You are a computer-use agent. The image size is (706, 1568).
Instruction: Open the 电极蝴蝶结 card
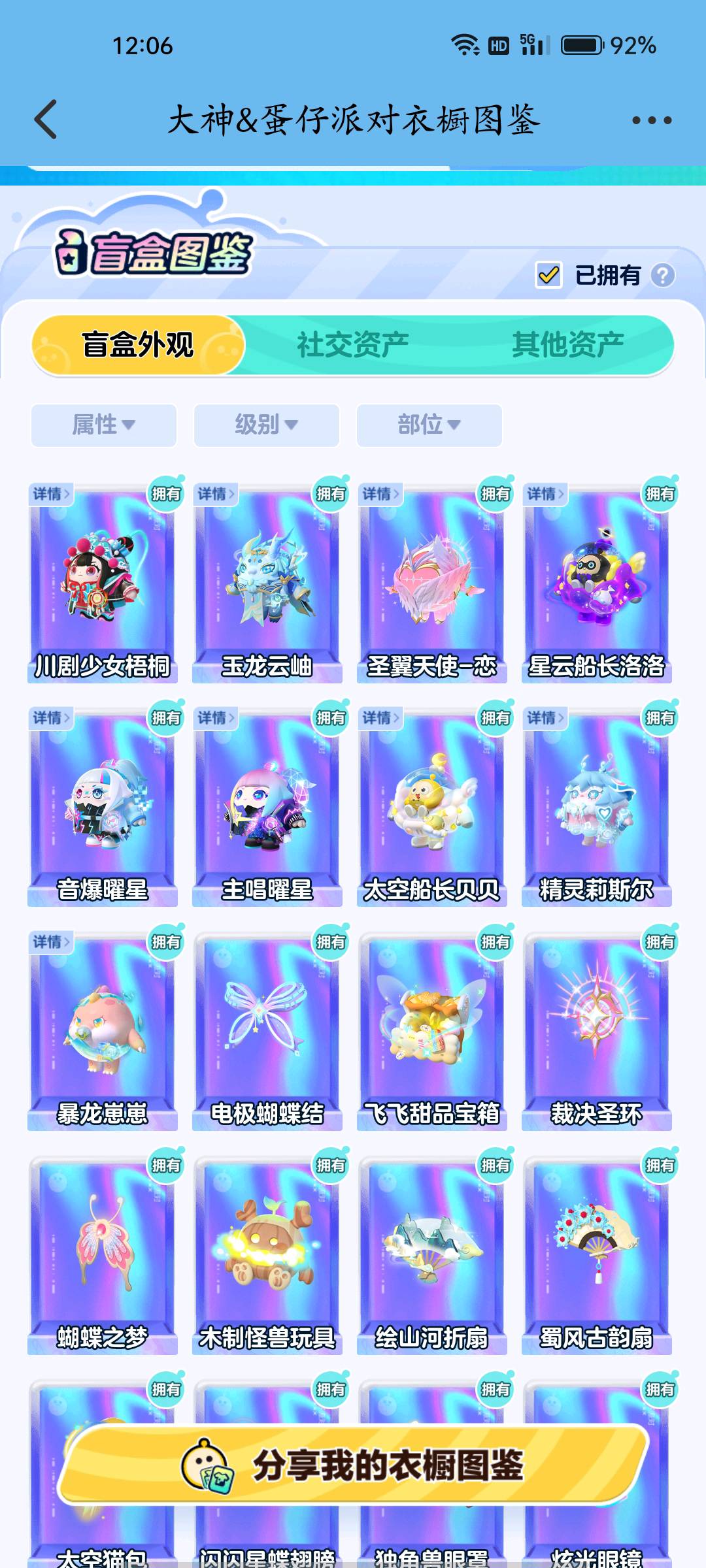267,1029
